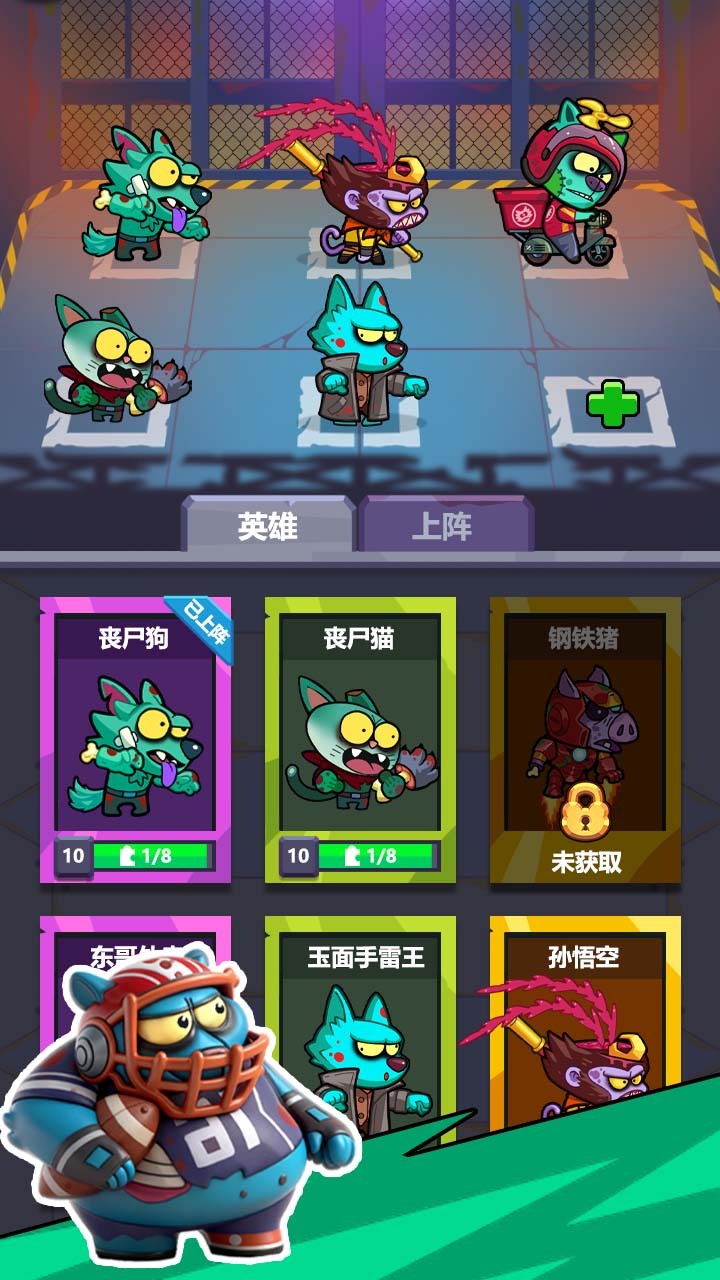This screenshot has height=1280, width=720.
Task: Tap the locked 钢铁猪 hero card
Action: pyautogui.click(x=585, y=740)
